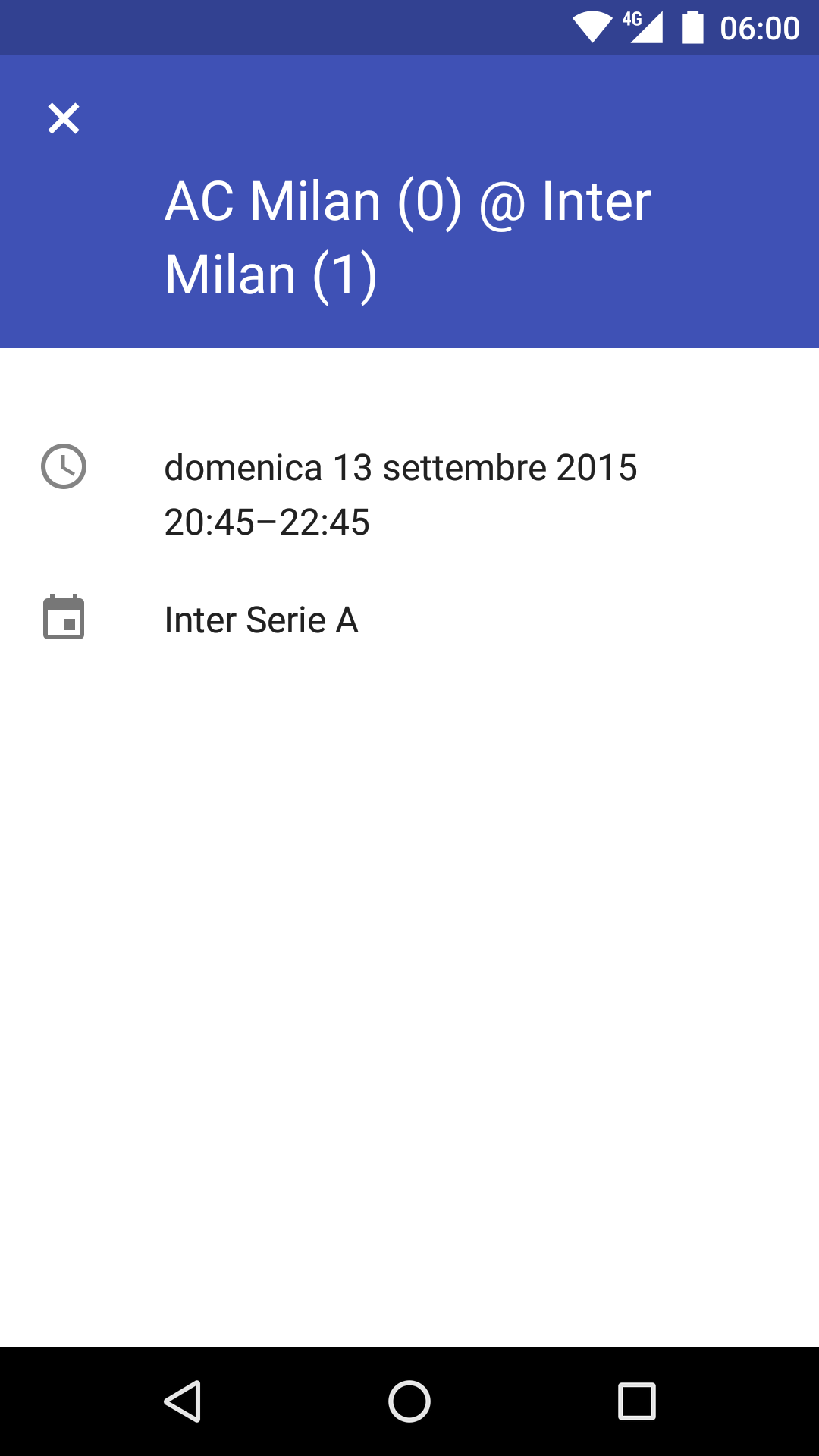Open the recent apps overview
Screen dimensions: 819x1456
click(637, 1401)
